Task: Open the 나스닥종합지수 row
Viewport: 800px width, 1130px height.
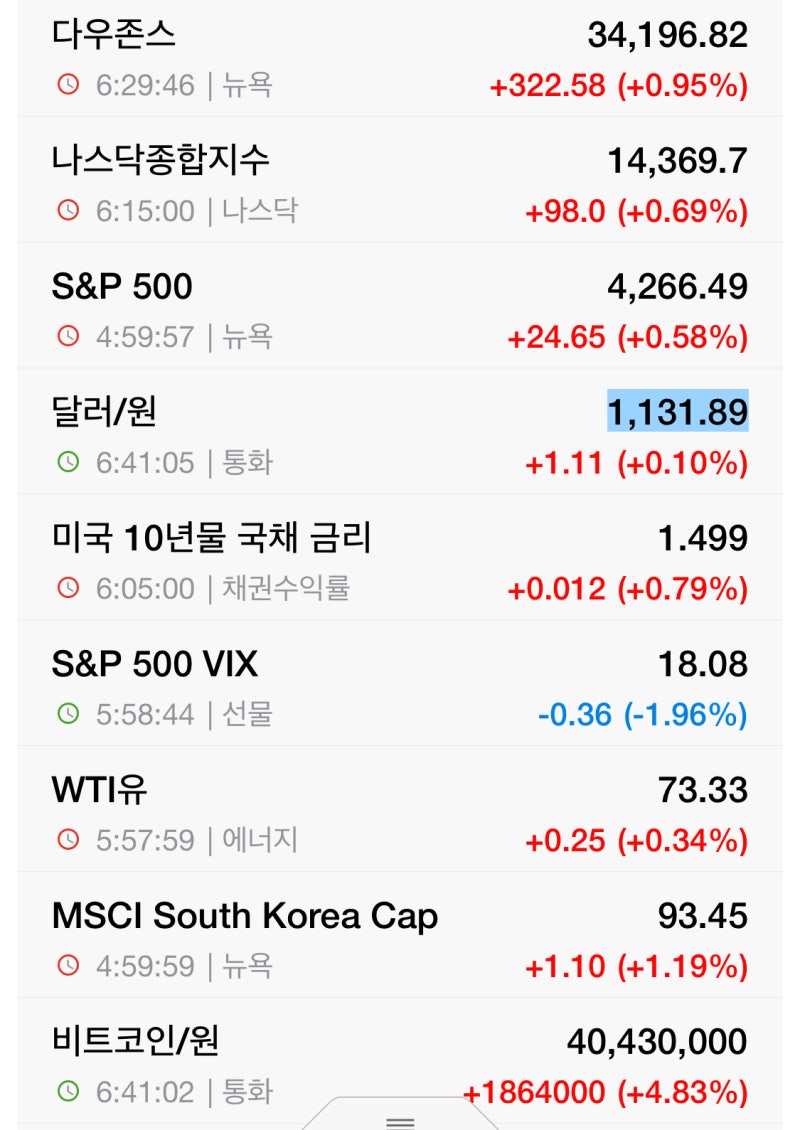Action: click(400, 184)
